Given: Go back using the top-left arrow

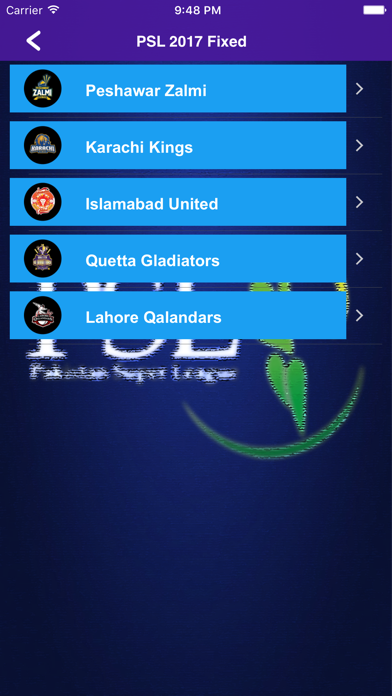Looking at the screenshot, I should [x=33, y=41].
